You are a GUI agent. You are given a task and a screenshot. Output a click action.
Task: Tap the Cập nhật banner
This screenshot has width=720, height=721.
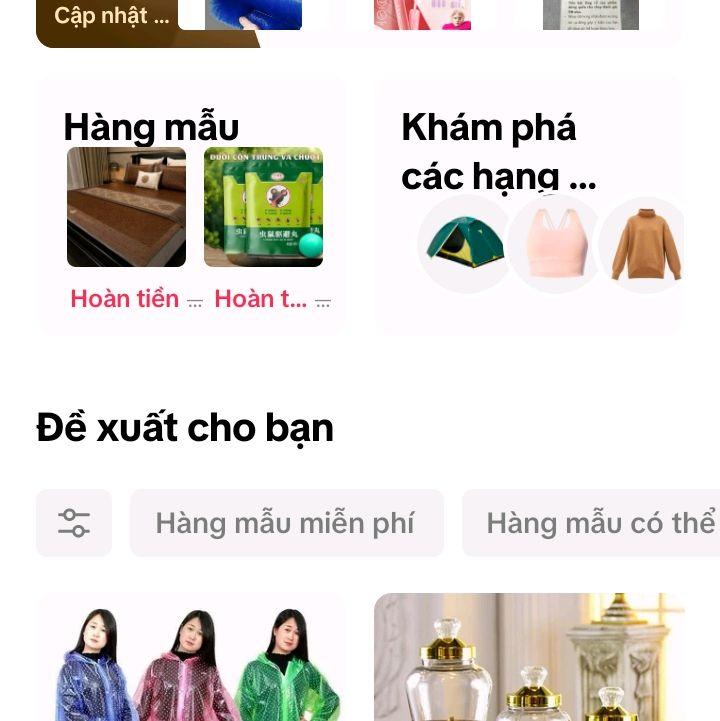tap(112, 16)
